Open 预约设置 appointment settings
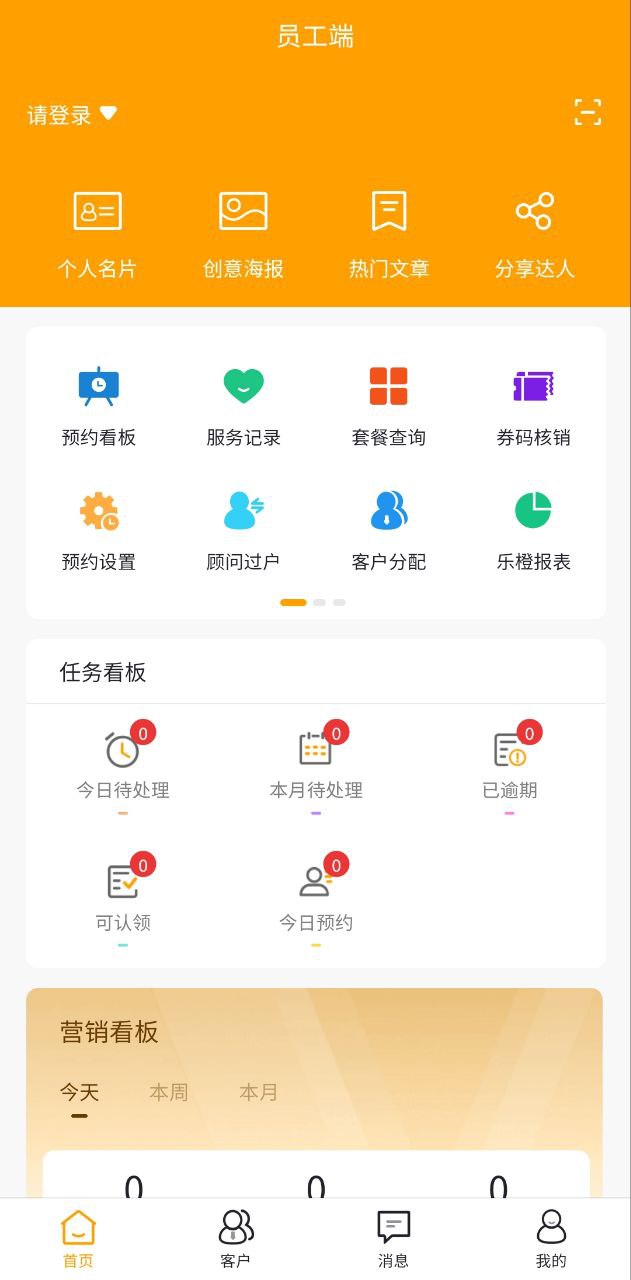The width and height of the screenshot is (631, 1280). point(98,531)
